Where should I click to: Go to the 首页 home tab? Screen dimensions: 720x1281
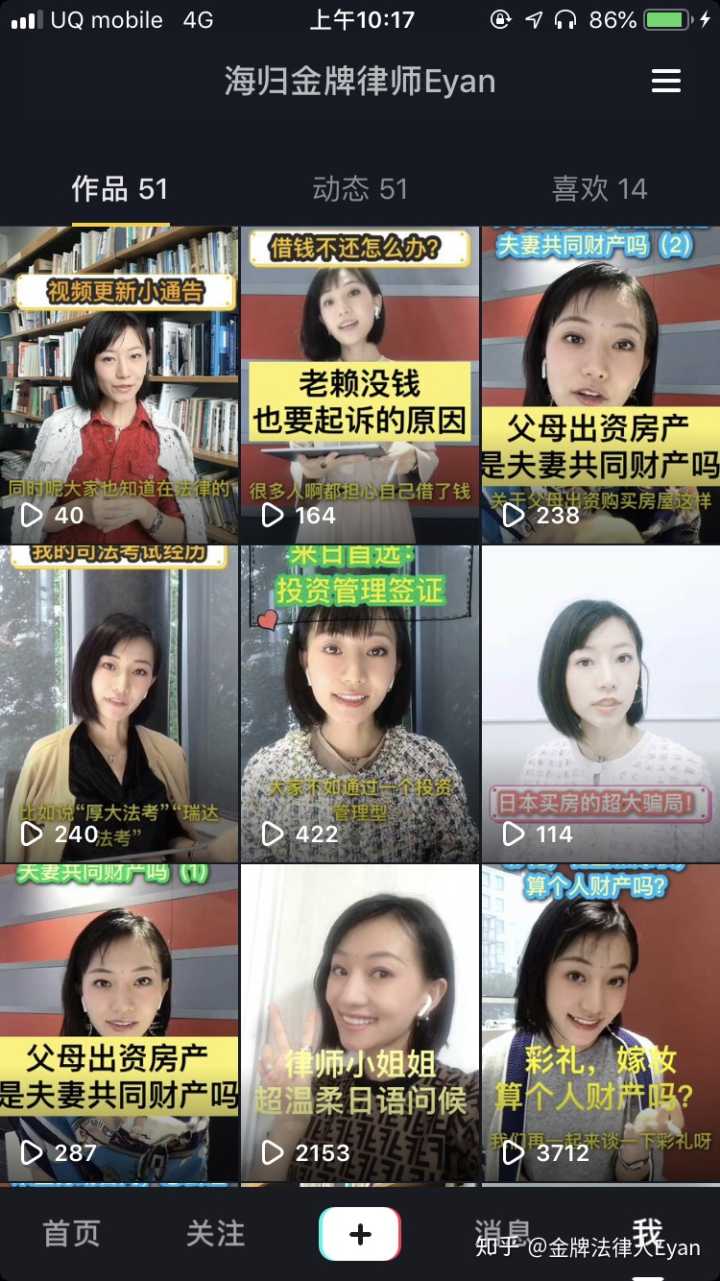(72, 1233)
